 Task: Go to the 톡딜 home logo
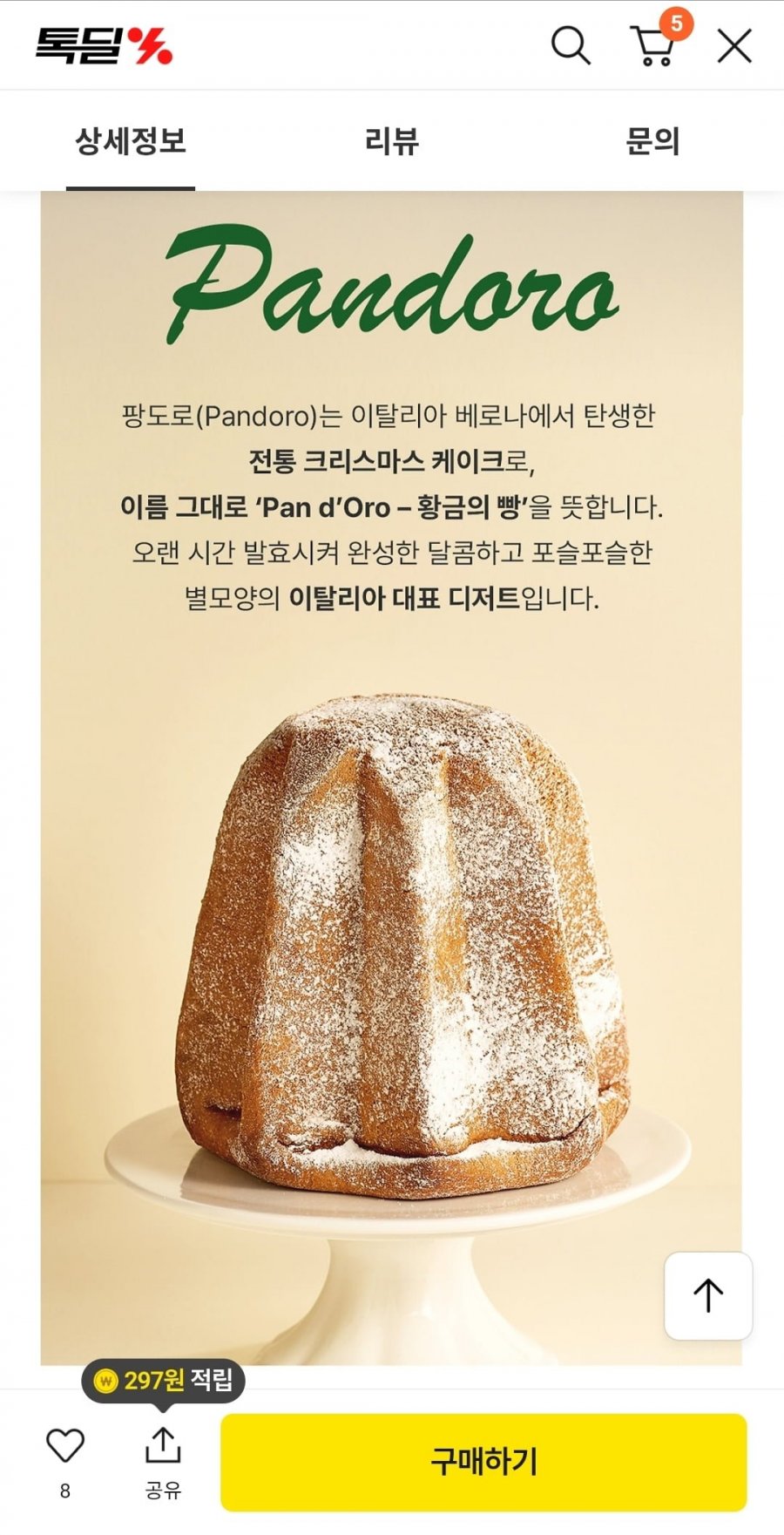[x=105, y=45]
